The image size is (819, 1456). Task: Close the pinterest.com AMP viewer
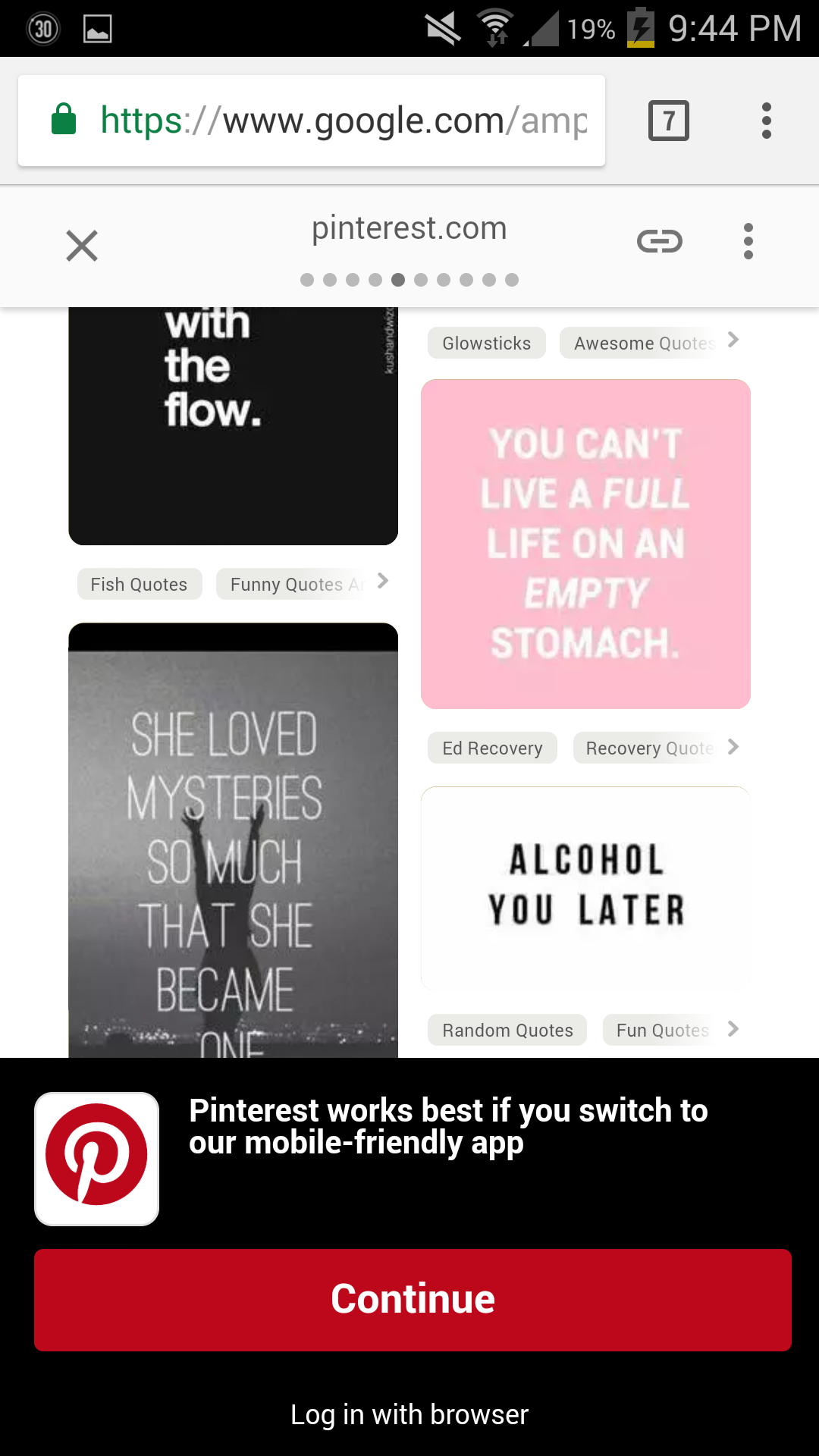[82, 246]
